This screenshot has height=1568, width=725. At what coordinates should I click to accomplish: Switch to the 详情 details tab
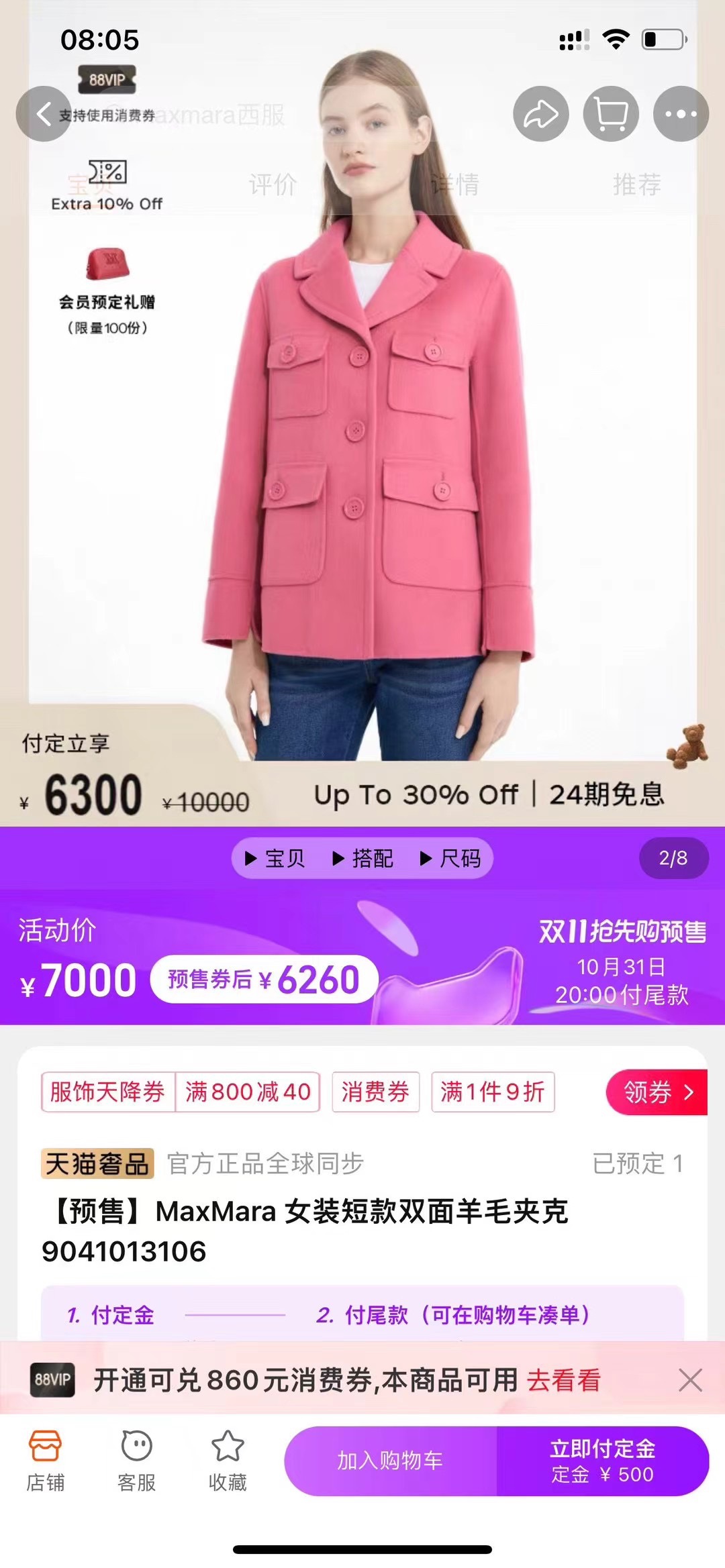(455, 185)
